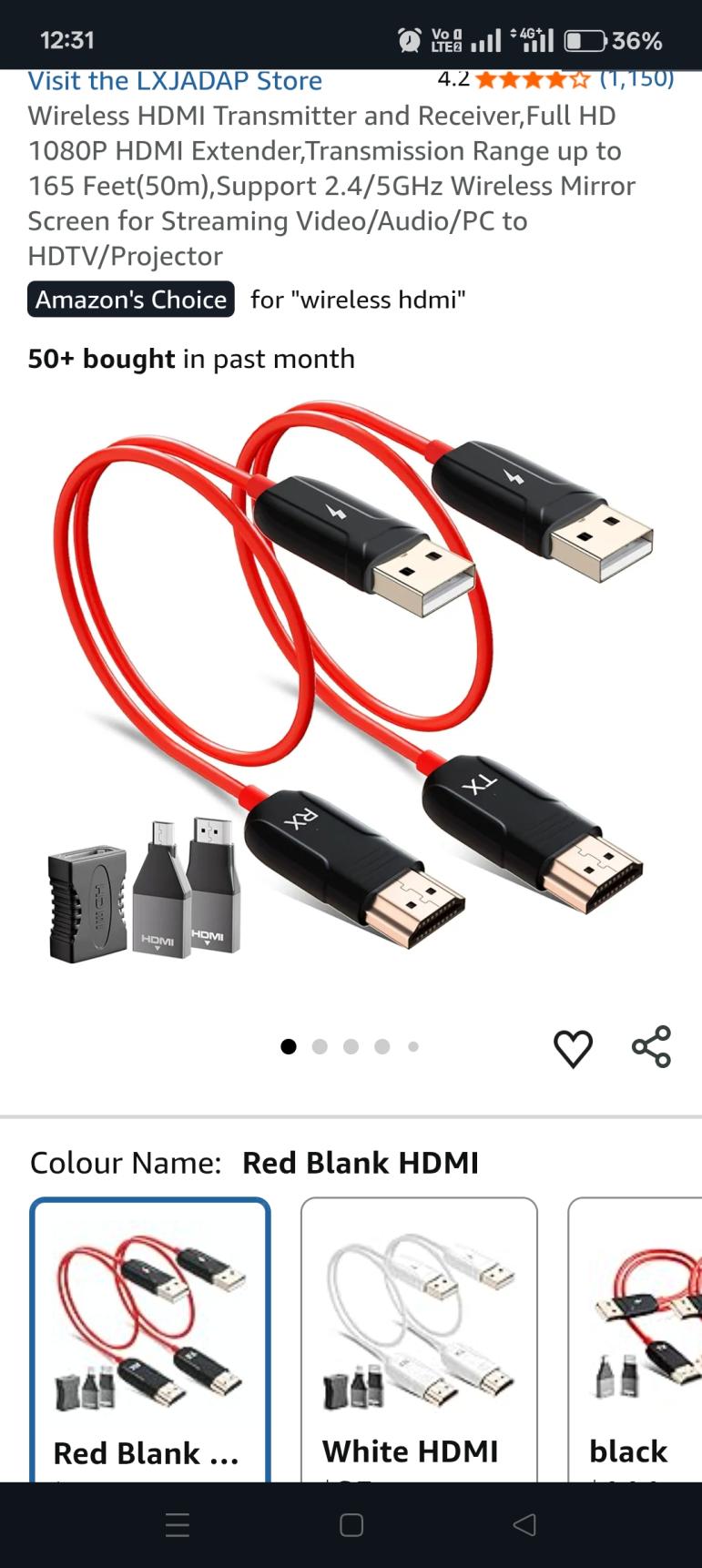Pick the black colour option

(637, 1339)
